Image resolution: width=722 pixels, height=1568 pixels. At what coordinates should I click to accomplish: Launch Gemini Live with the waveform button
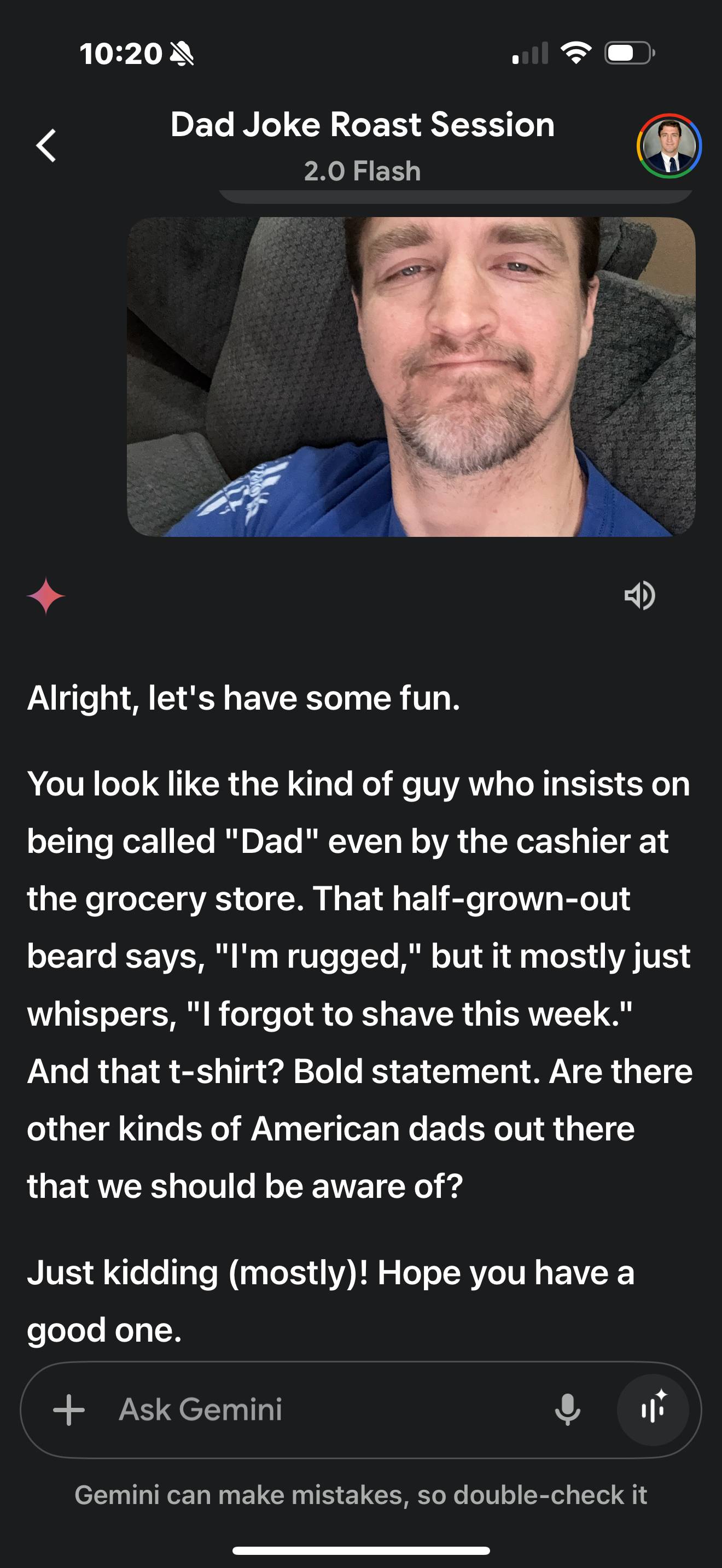pos(653,1410)
